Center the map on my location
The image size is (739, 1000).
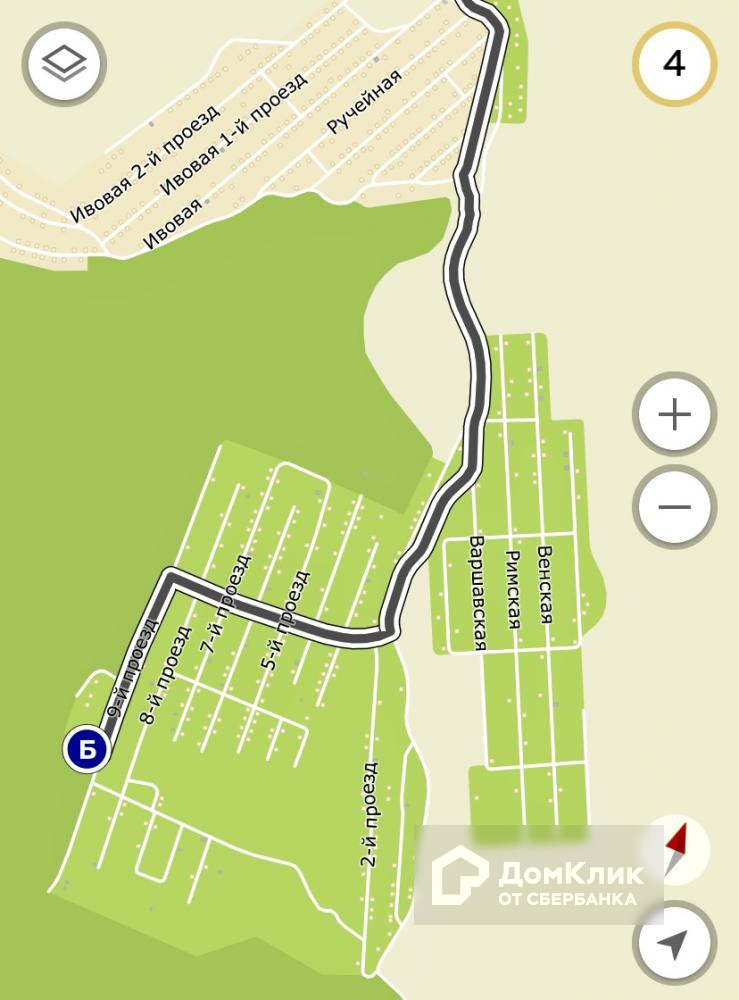[675, 942]
